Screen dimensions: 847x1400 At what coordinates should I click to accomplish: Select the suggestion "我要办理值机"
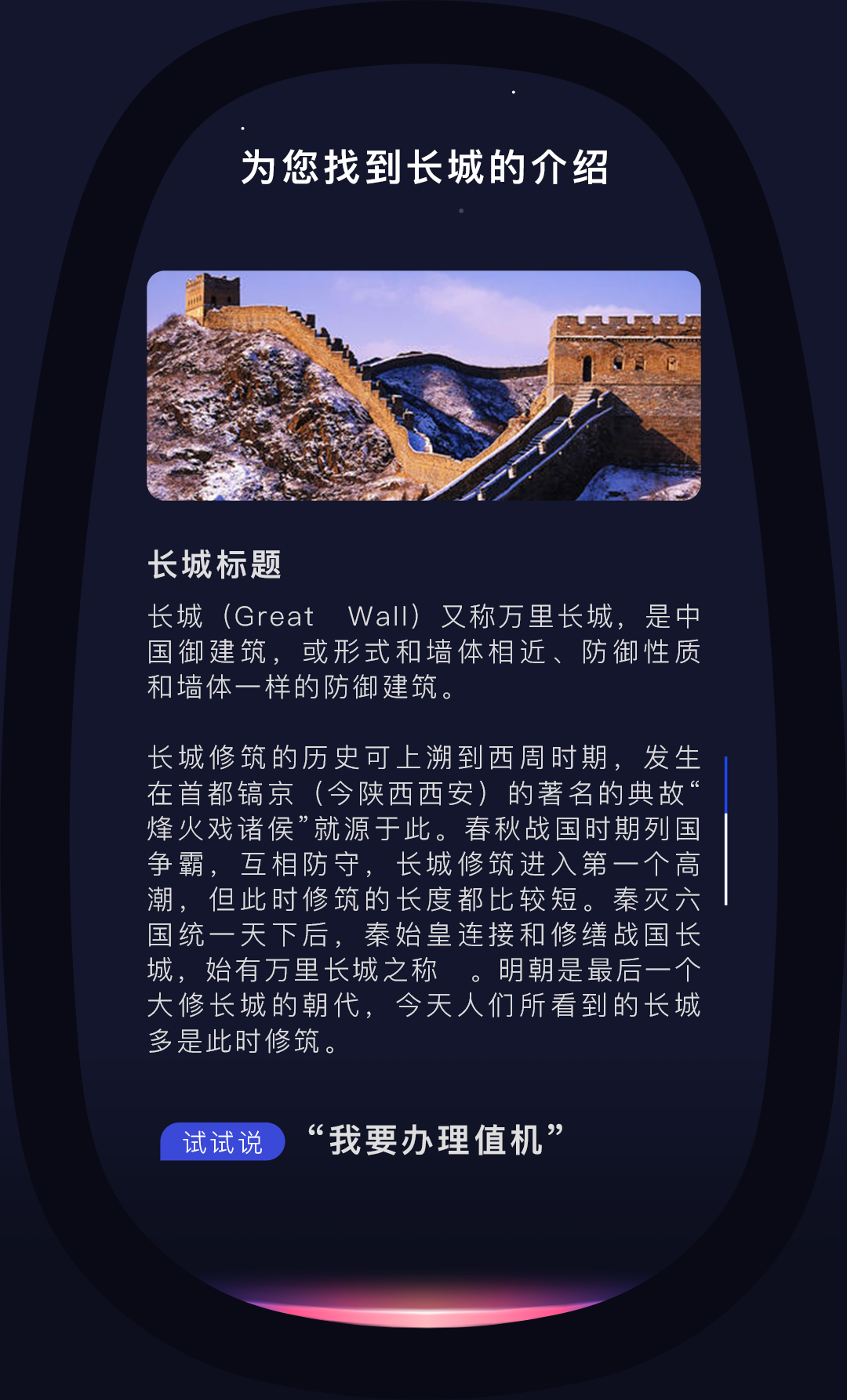(436, 1140)
